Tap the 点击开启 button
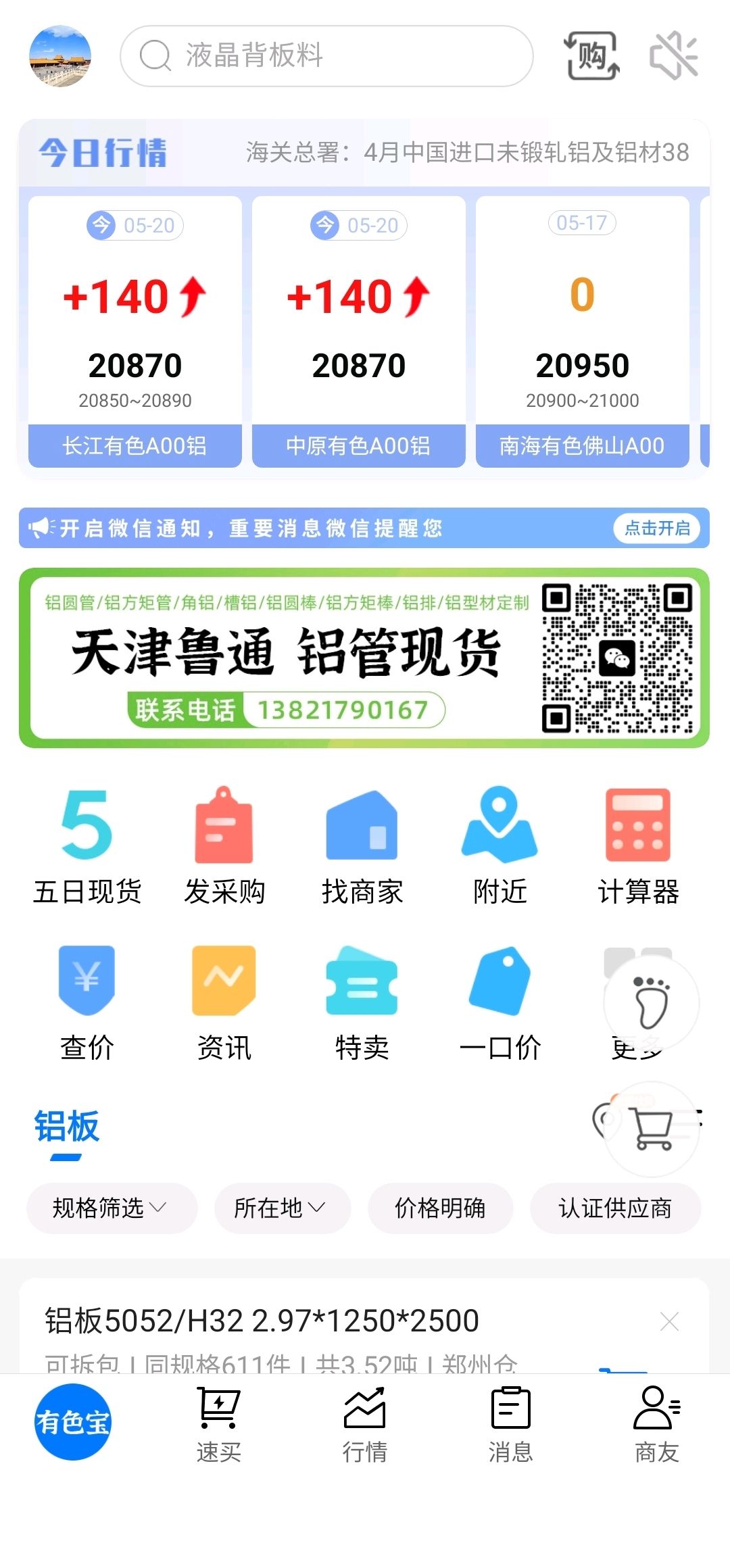 point(657,528)
